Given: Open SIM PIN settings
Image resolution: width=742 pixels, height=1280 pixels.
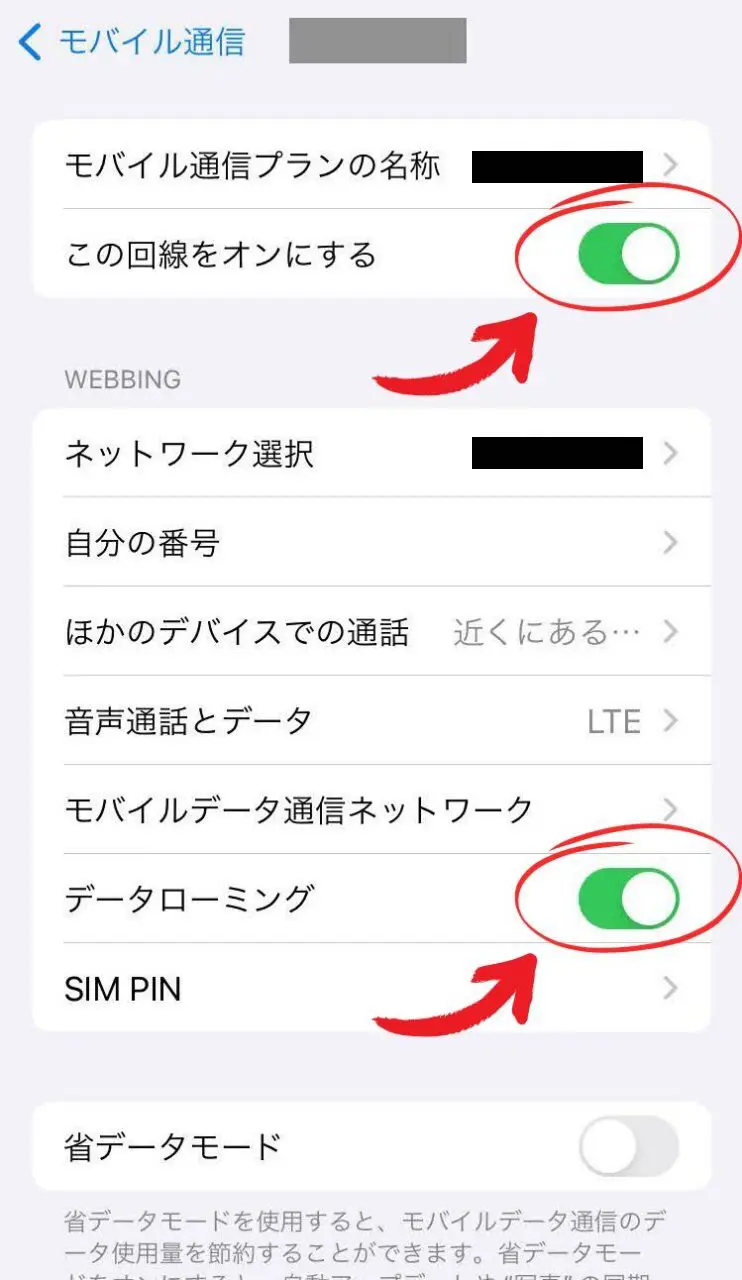Looking at the screenshot, I should click(x=370, y=988).
